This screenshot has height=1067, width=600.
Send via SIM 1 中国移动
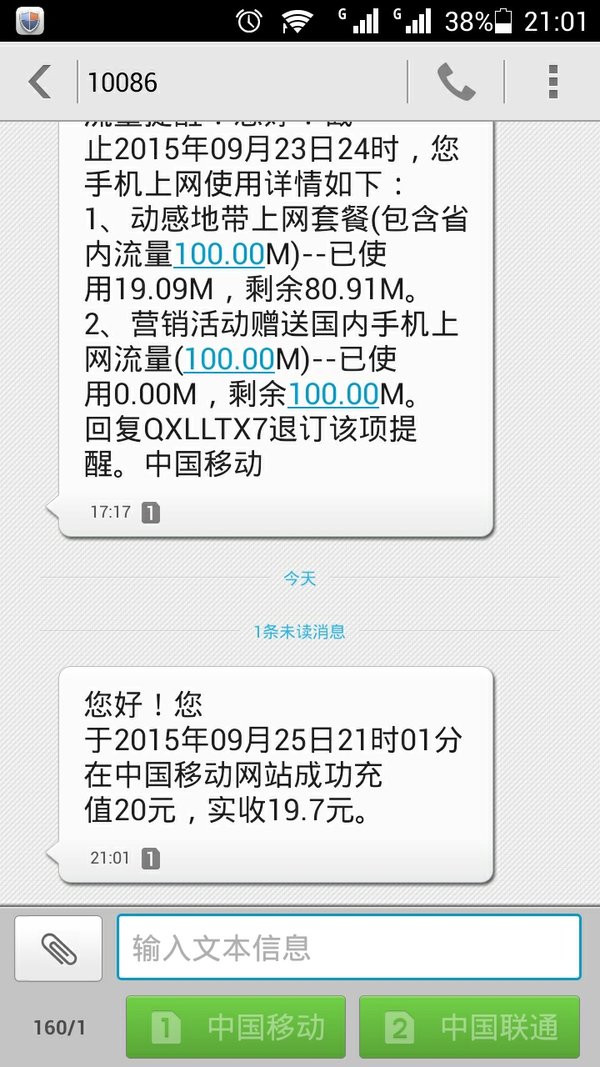[235, 1027]
